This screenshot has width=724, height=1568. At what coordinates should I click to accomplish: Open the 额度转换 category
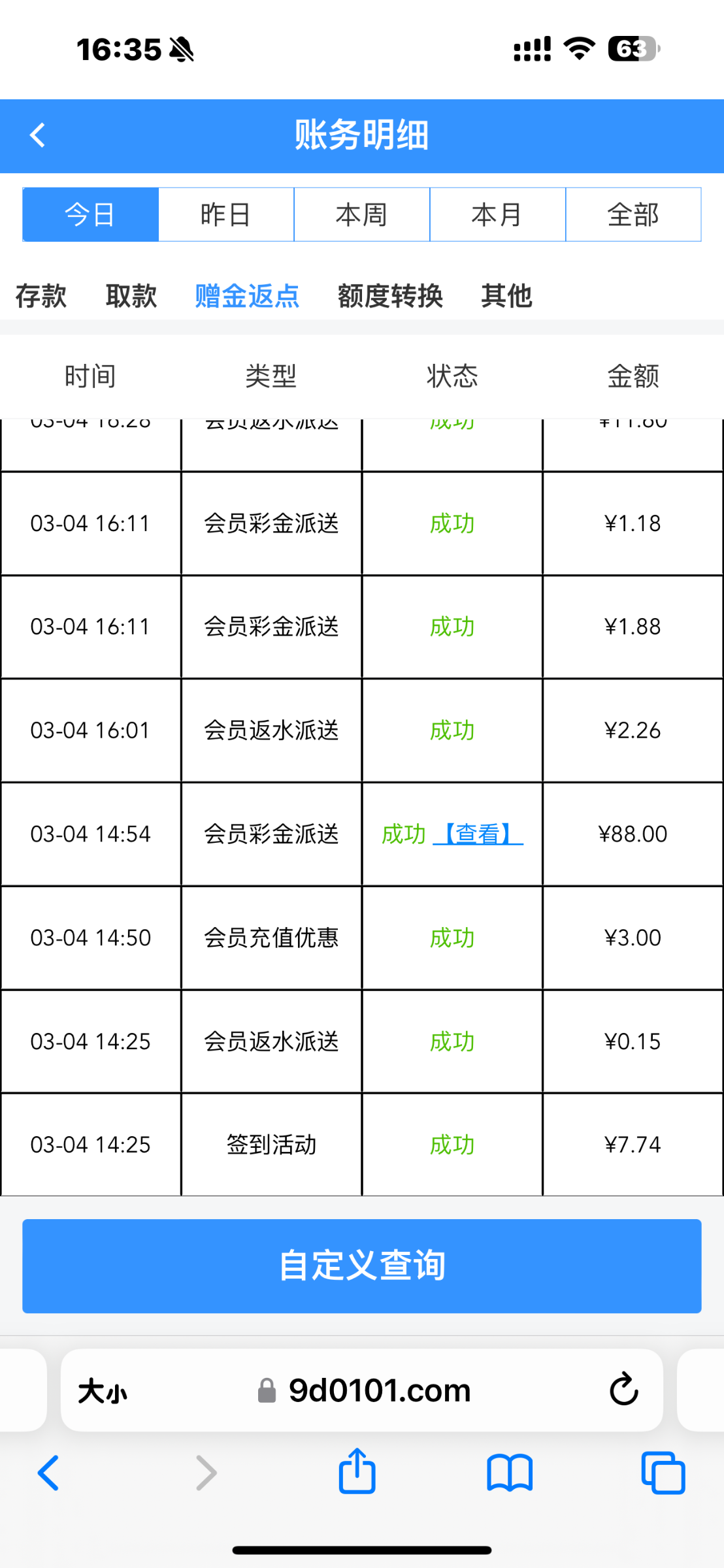coord(390,296)
